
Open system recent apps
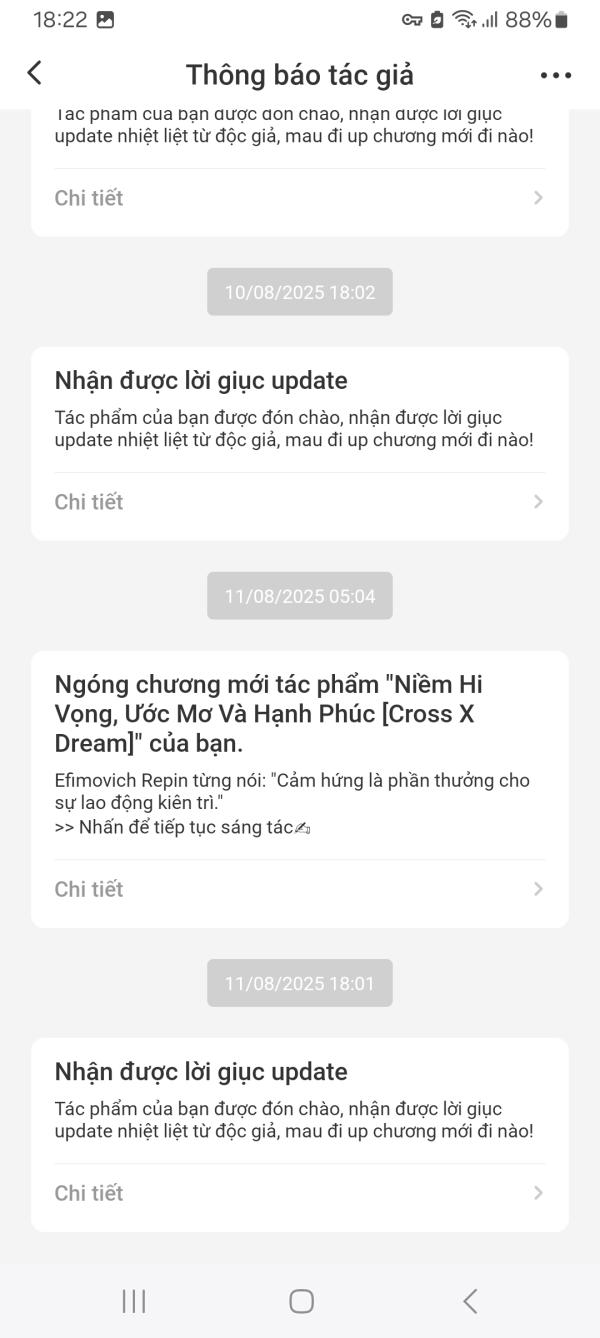pos(133,1300)
